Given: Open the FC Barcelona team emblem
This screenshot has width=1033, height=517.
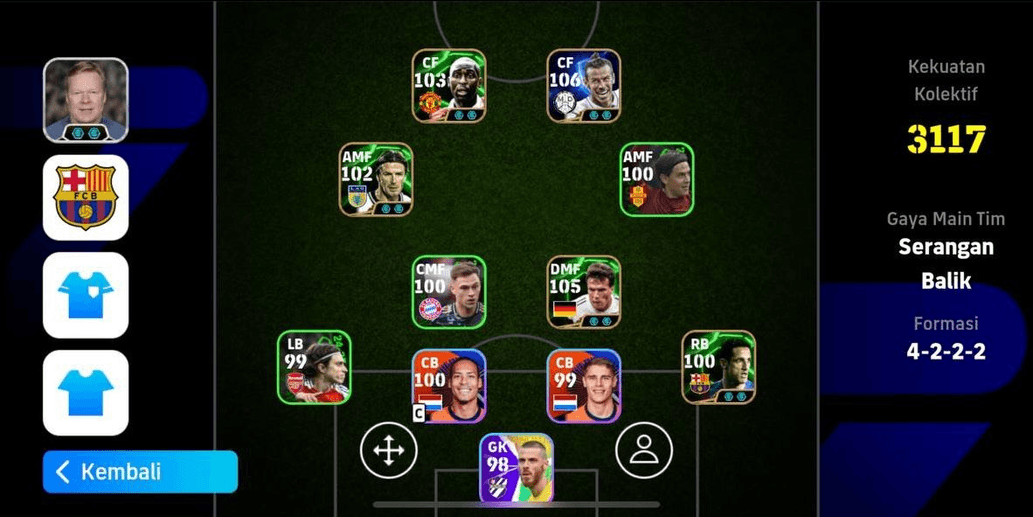Looking at the screenshot, I should coord(86,197).
